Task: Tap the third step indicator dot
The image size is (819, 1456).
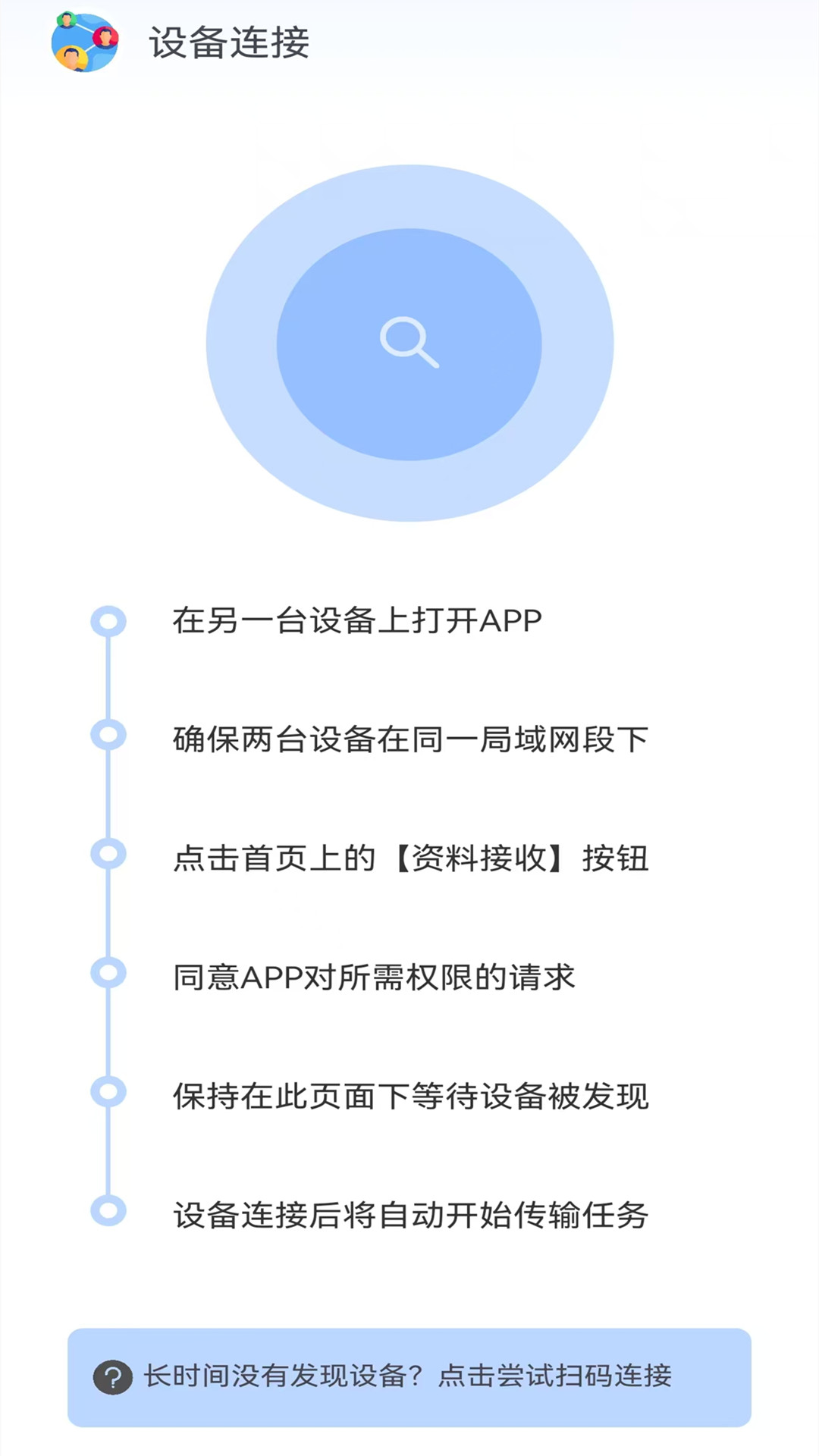Action: 108,853
